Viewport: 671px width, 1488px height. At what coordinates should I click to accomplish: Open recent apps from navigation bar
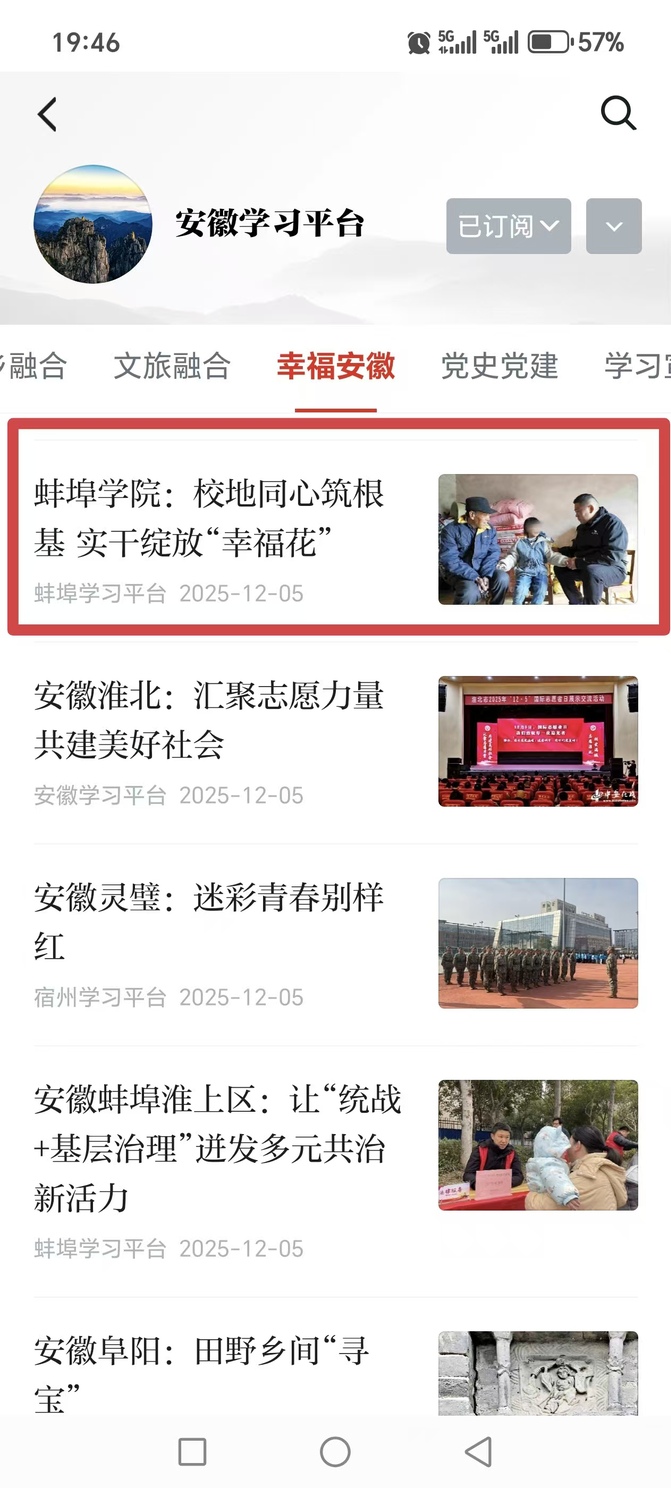192,1451
